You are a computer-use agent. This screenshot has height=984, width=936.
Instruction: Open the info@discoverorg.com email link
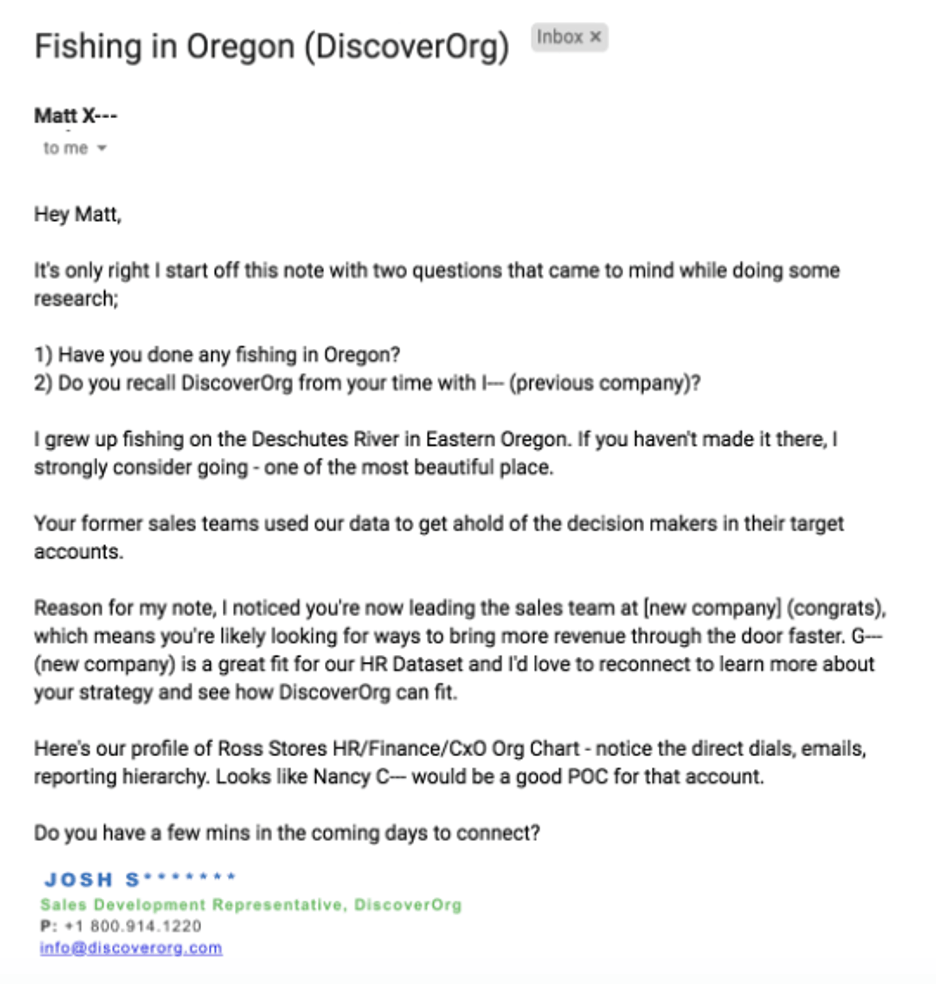coord(131,947)
